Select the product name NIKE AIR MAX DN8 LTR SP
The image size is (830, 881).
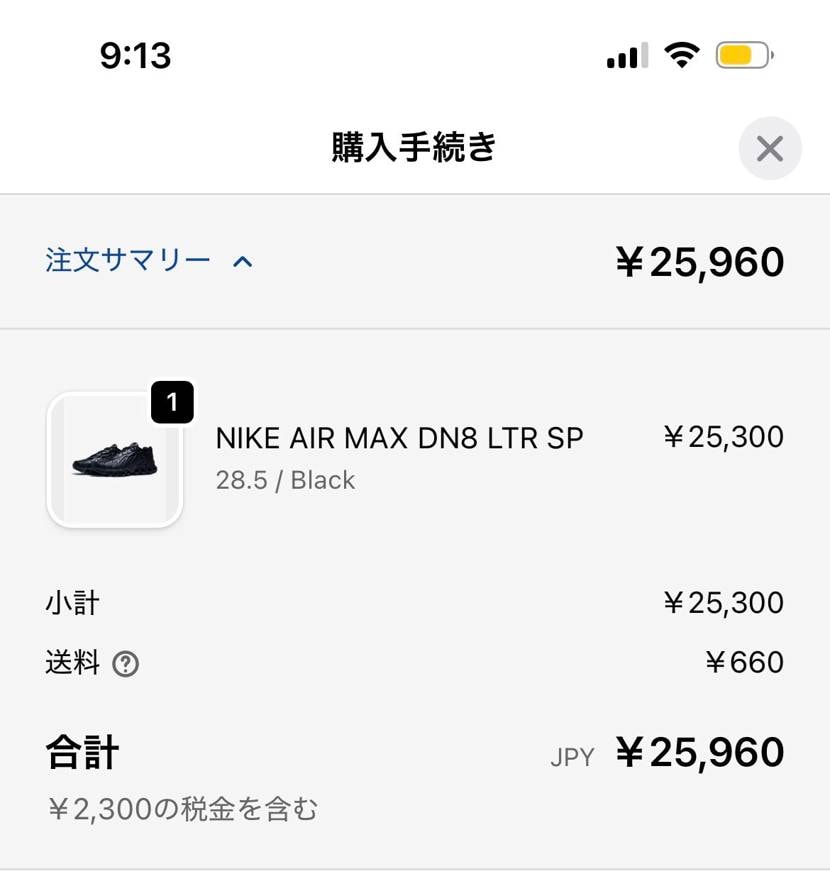point(400,437)
